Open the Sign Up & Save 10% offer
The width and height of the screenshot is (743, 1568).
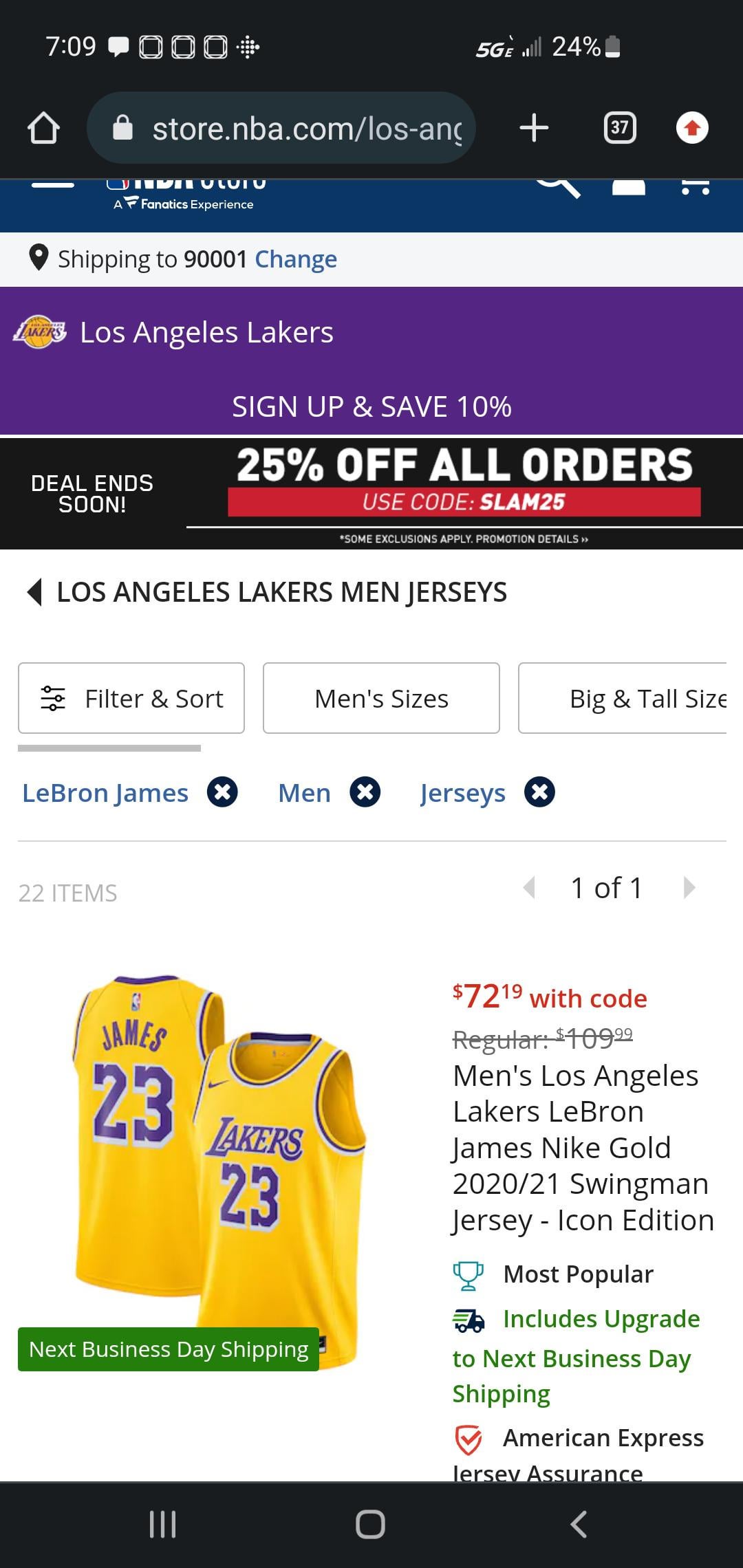(371, 406)
